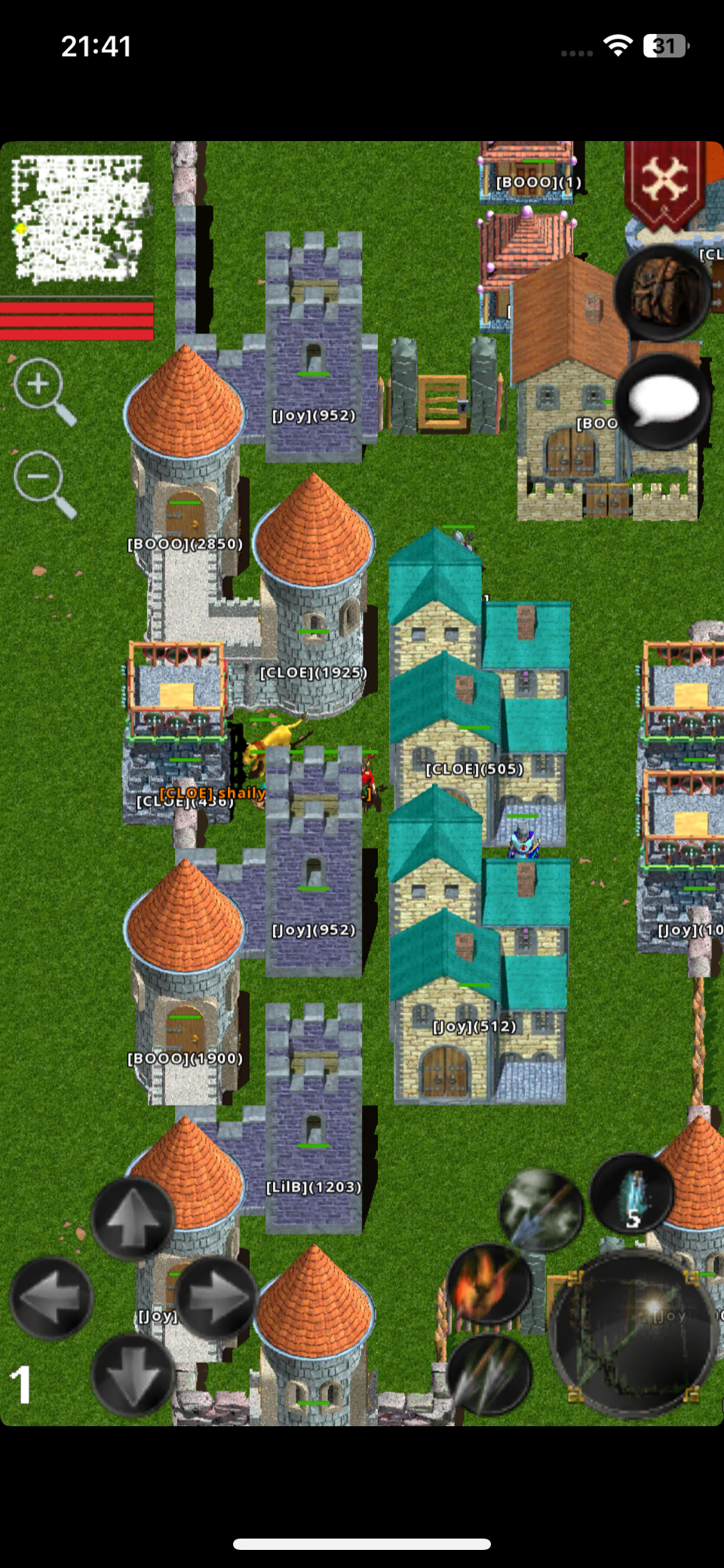Open the backpack inventory

tap(662, 293)
